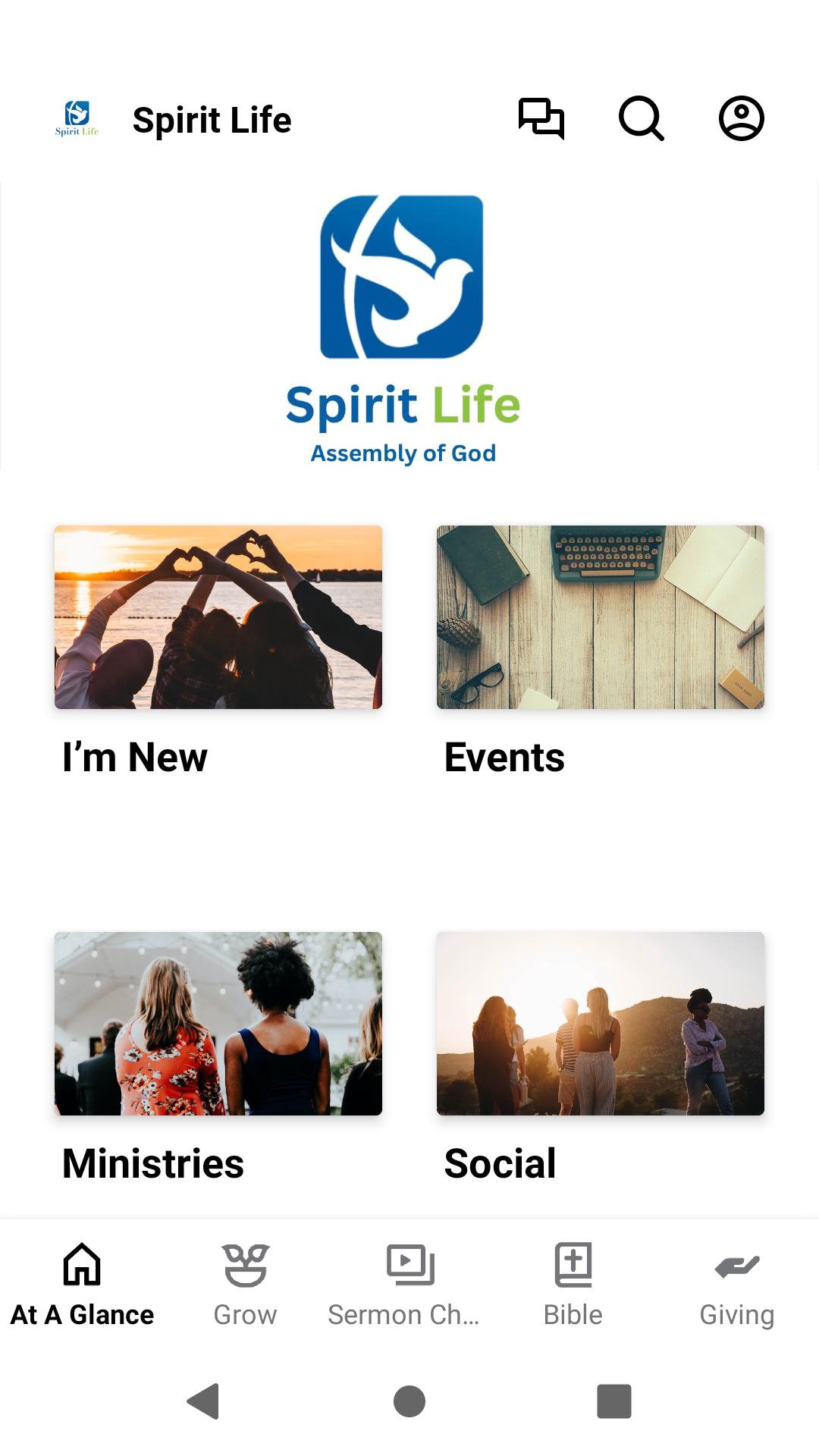The height and width of the screenshot is (1456, 819).
Task: Select the At A Glance tab
Action: point(82,1285)
